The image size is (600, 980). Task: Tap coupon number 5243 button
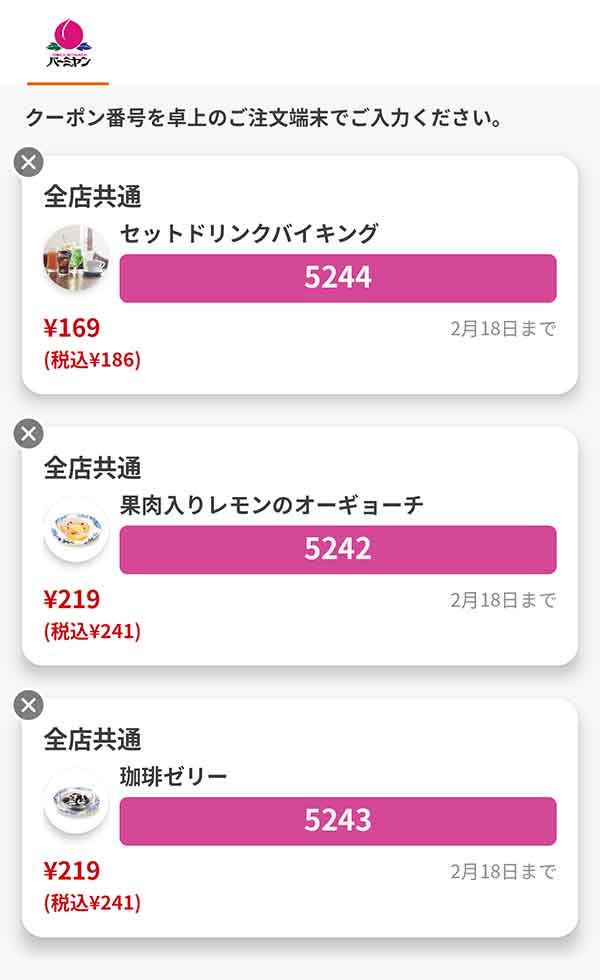(338, 821)
